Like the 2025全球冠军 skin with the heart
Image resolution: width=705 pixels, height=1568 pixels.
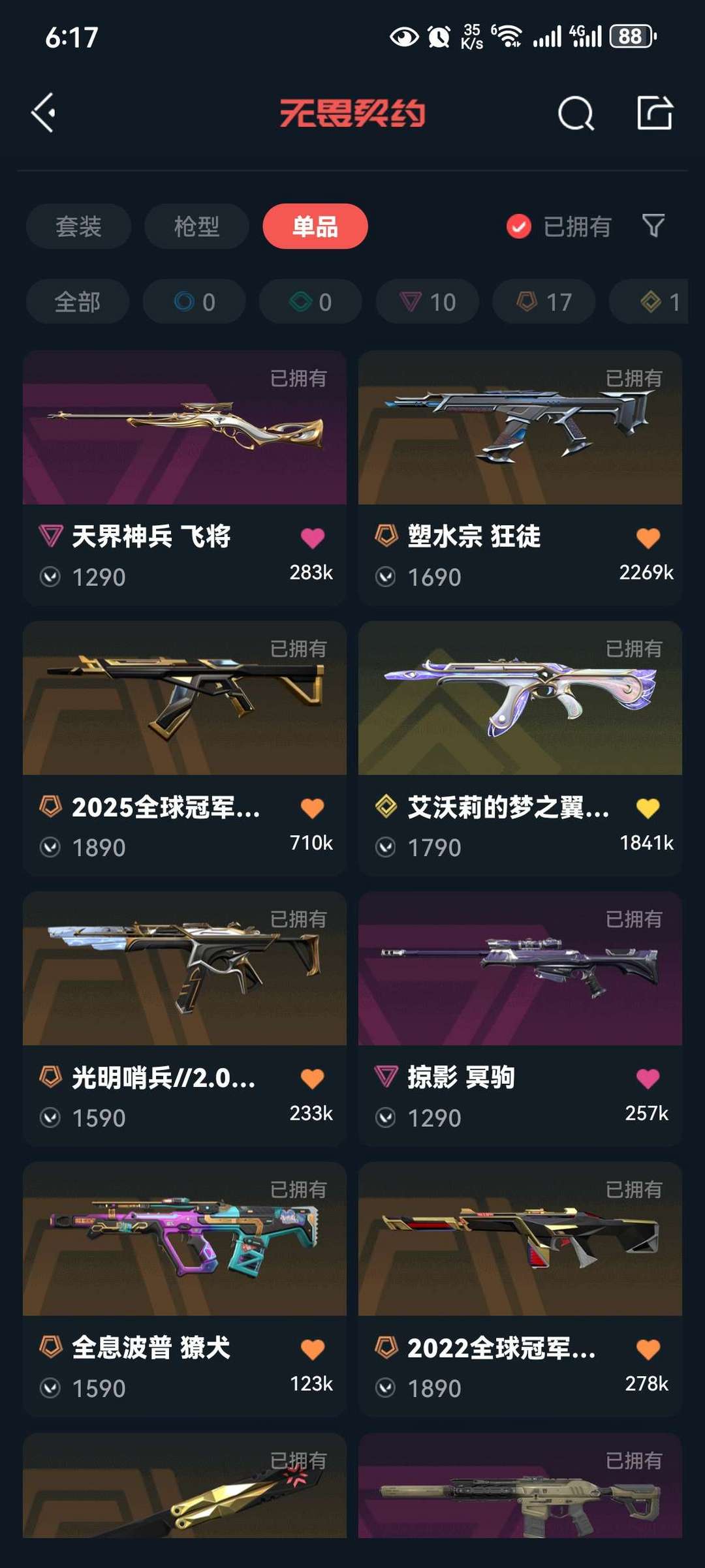(312, 808)
